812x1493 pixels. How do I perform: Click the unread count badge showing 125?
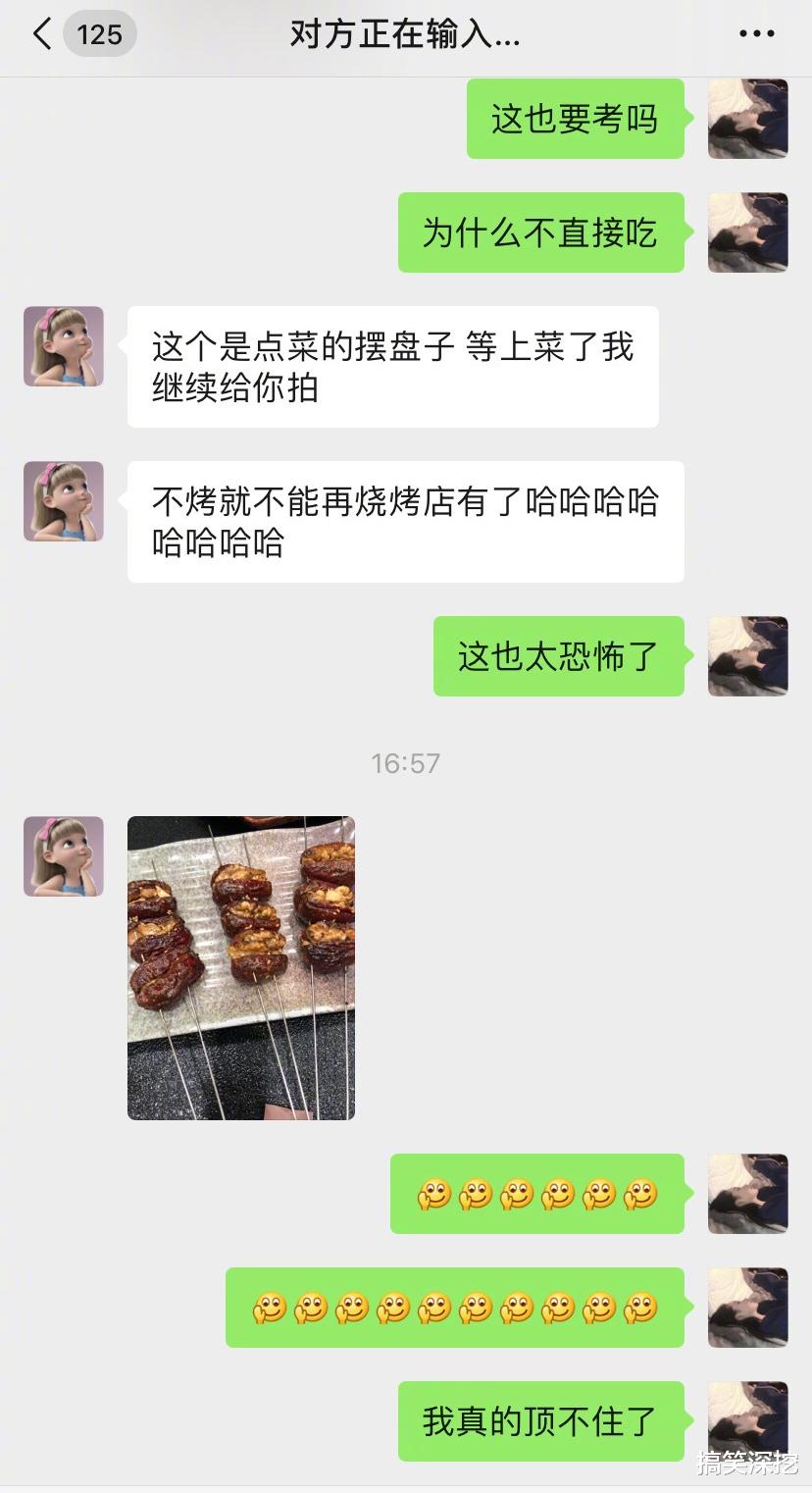click(98, 32)
